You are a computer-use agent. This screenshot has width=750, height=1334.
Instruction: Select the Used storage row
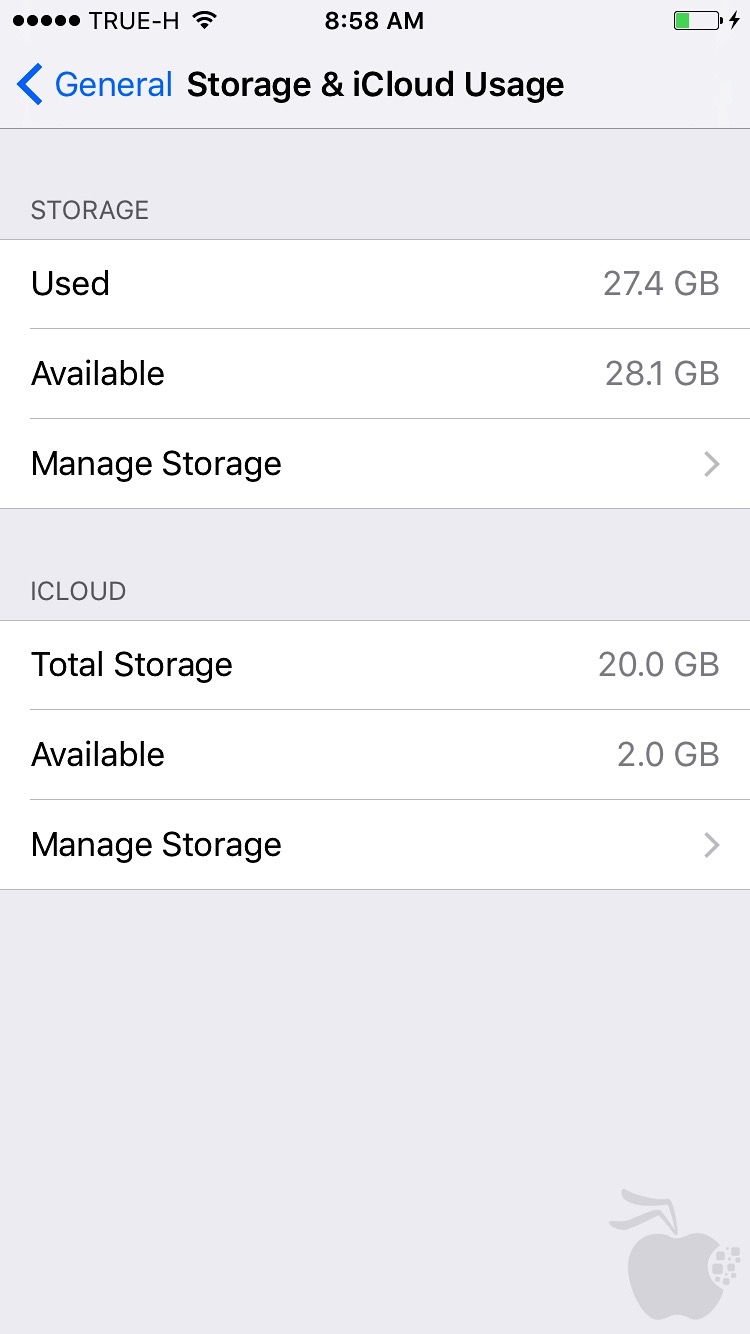375,283
